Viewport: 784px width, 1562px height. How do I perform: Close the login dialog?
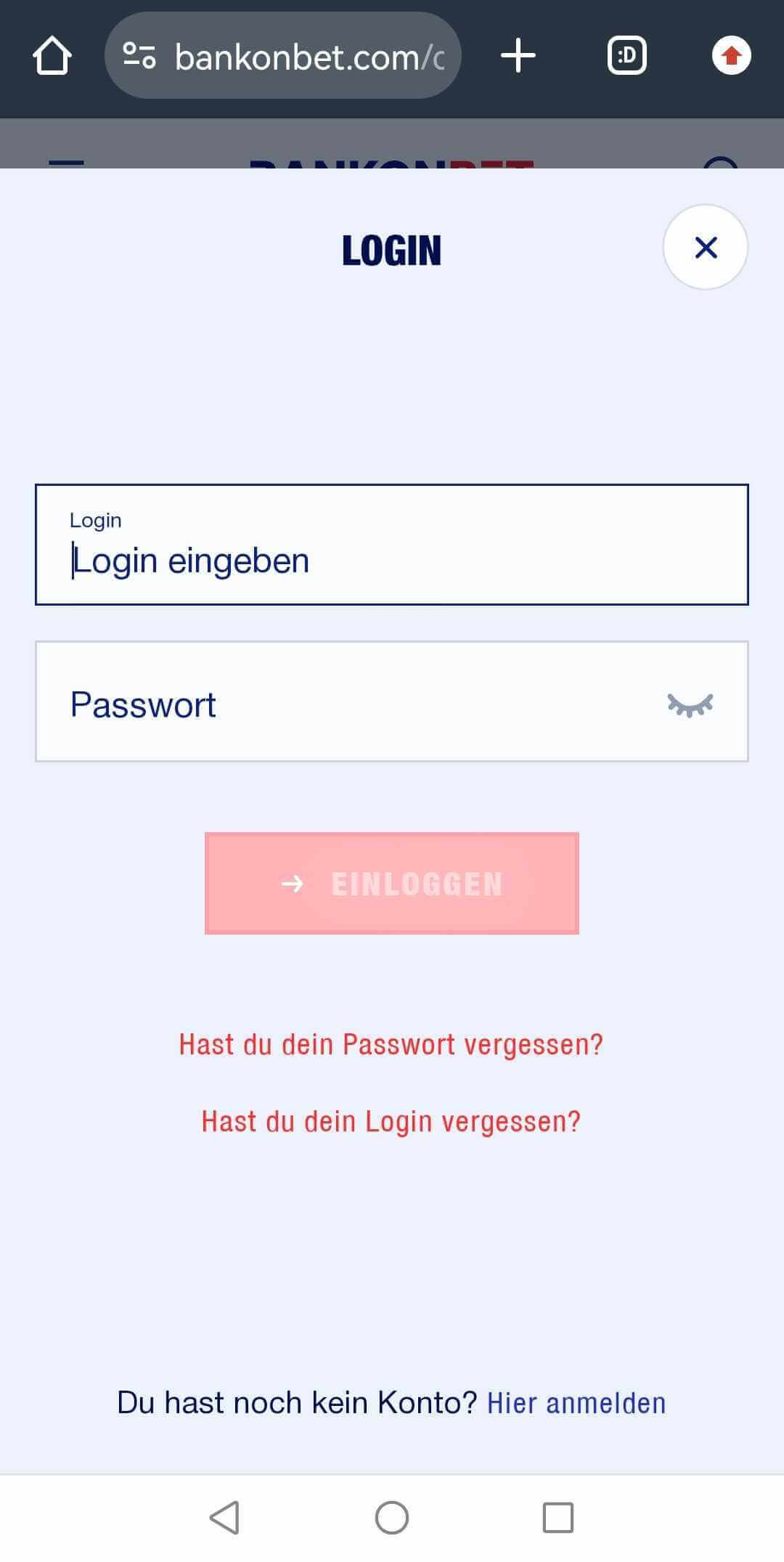point(705,248)
